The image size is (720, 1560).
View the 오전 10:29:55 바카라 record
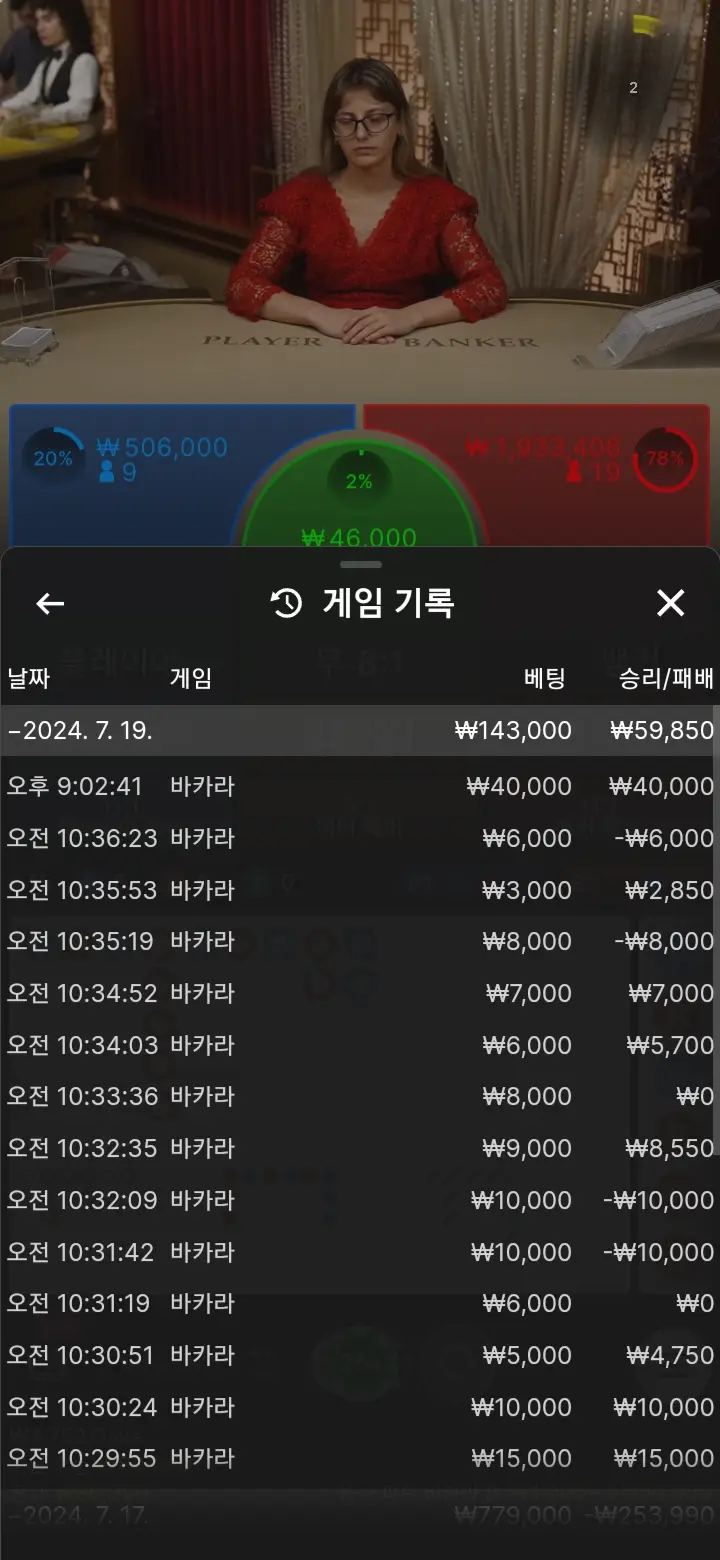(x=360, y=1458)
